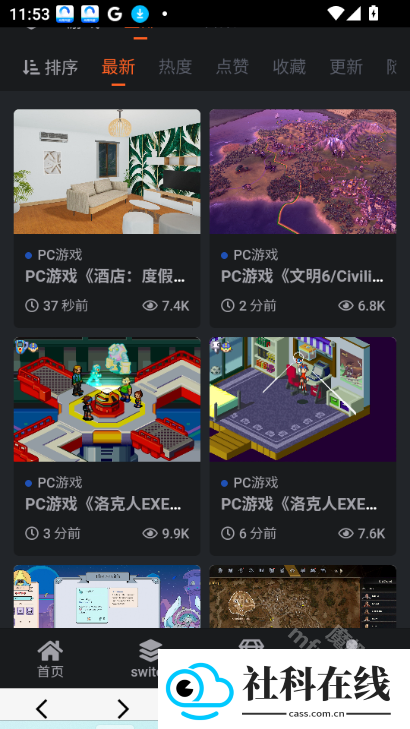Tap the browser forward arrow
The width and height of the screenshot is (410, 729).
tap(123, 709)
